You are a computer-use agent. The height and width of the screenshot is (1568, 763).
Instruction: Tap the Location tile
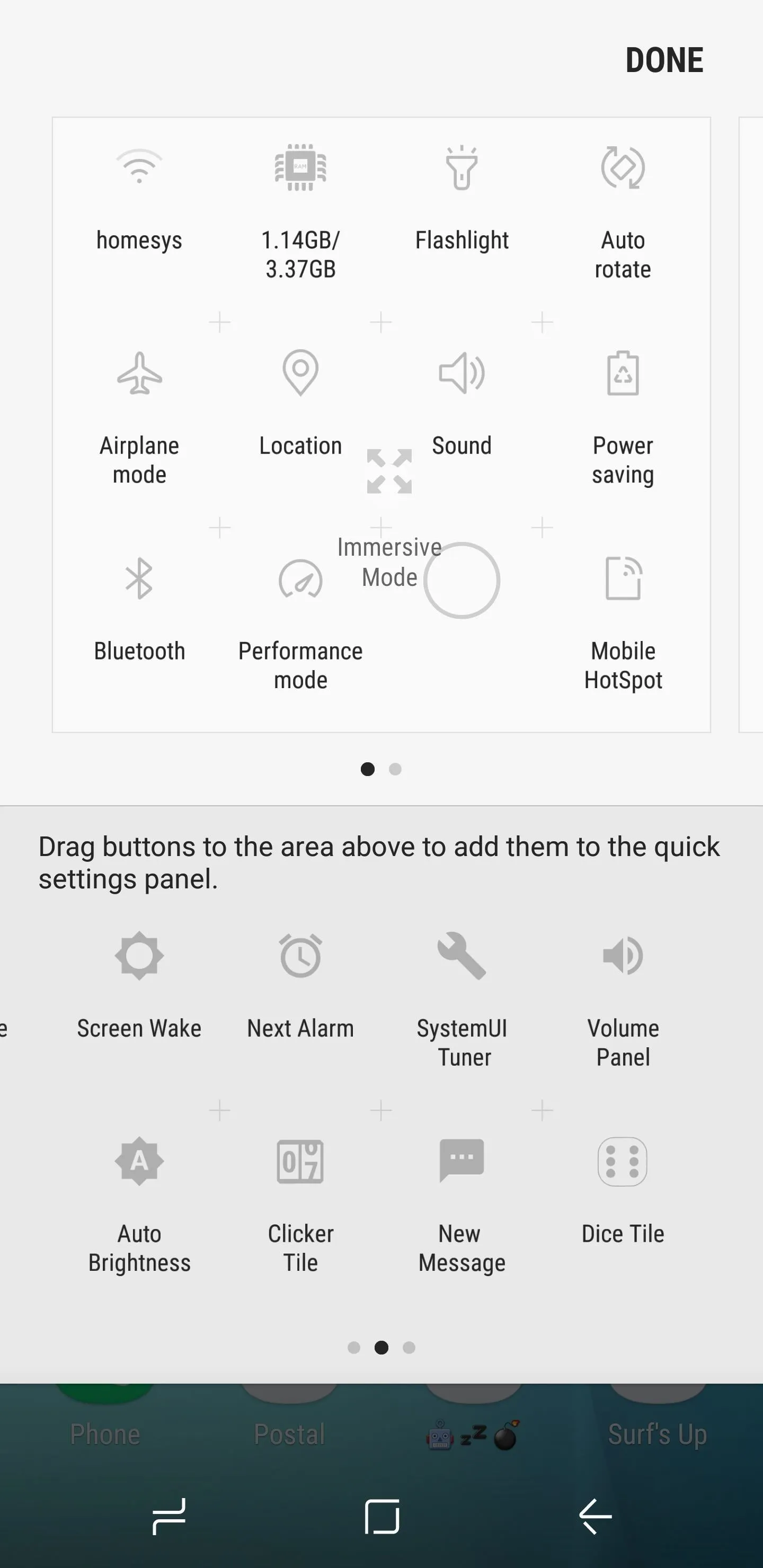[300, 404]
